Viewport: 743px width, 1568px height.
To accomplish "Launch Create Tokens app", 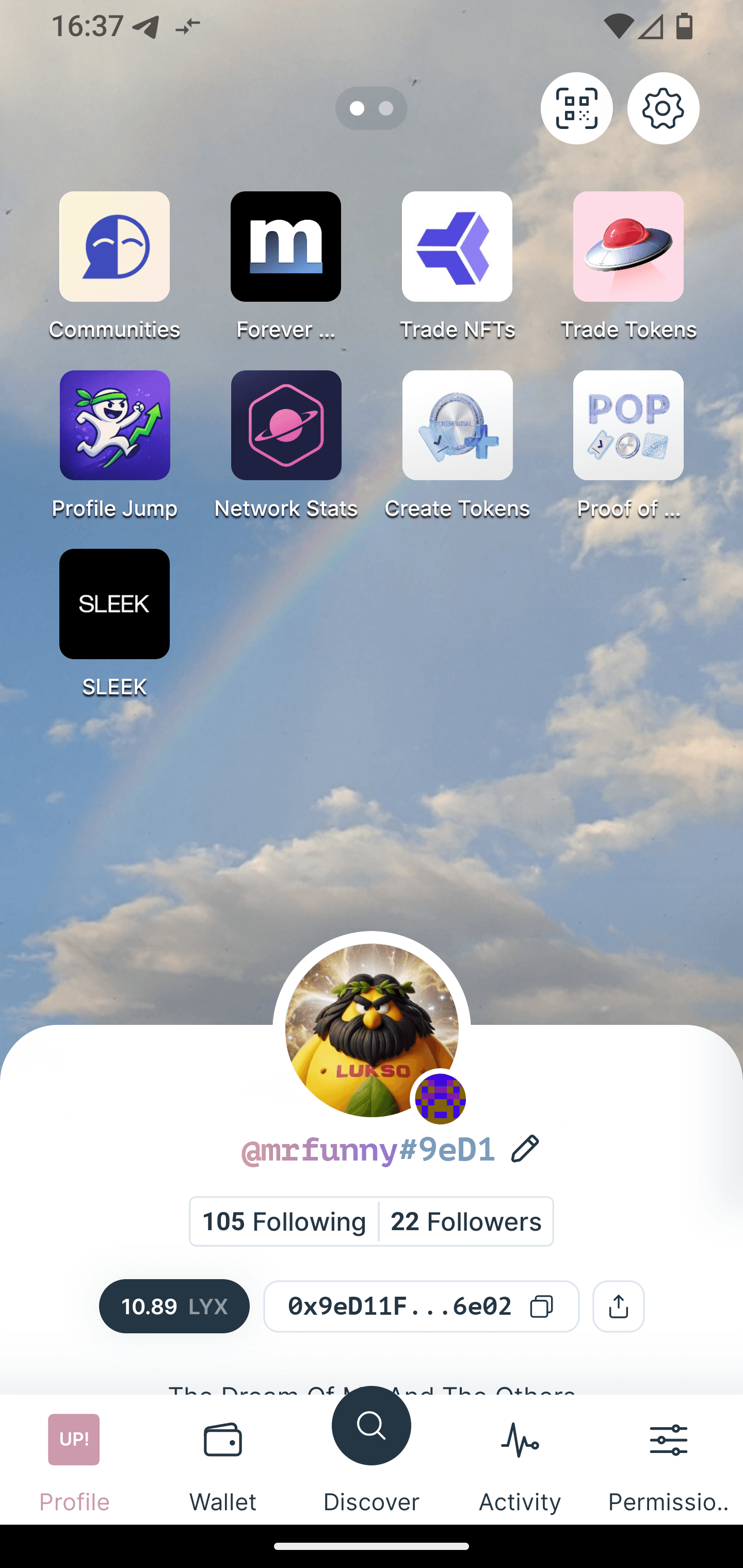I will click(x=457, y=425).
